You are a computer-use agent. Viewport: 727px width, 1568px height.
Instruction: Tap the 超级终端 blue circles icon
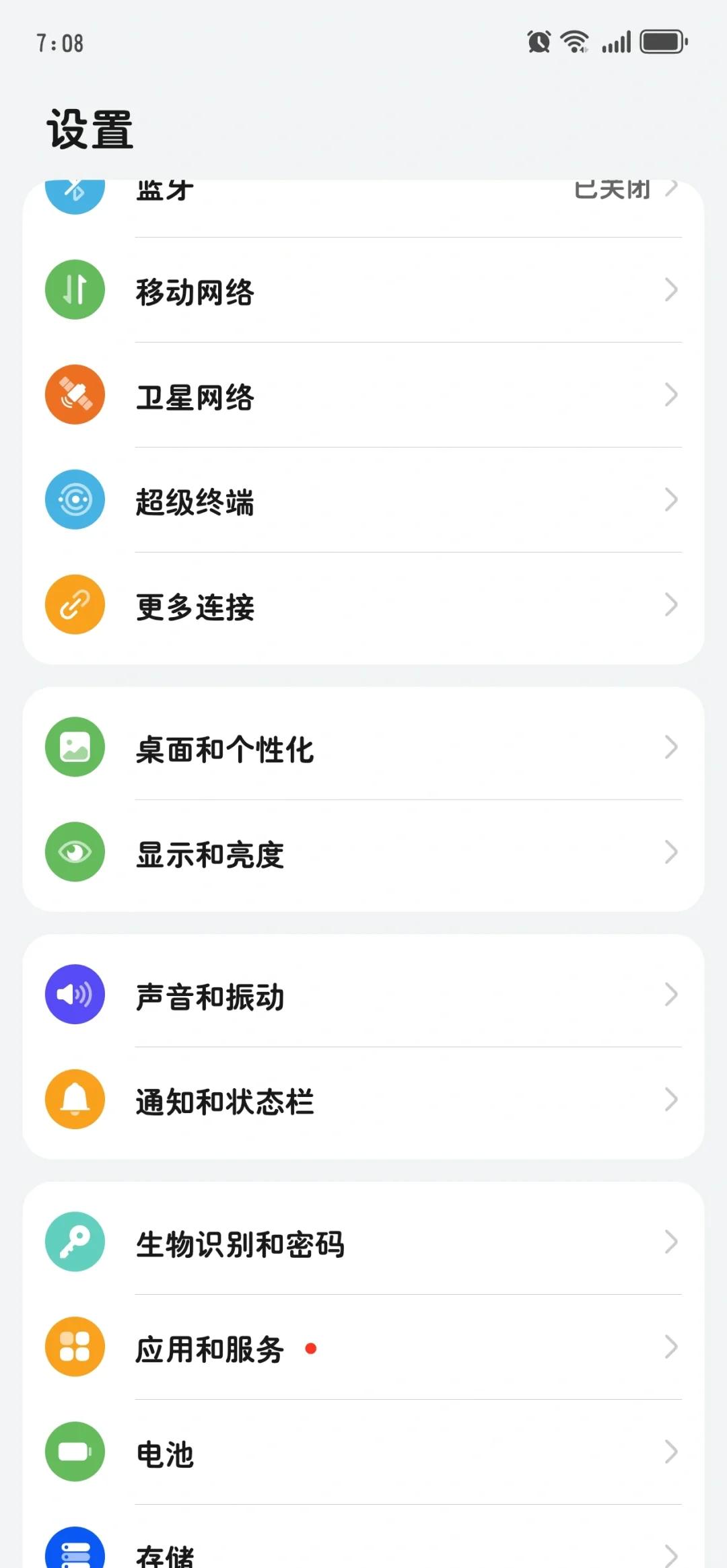(x=75, y=499)
